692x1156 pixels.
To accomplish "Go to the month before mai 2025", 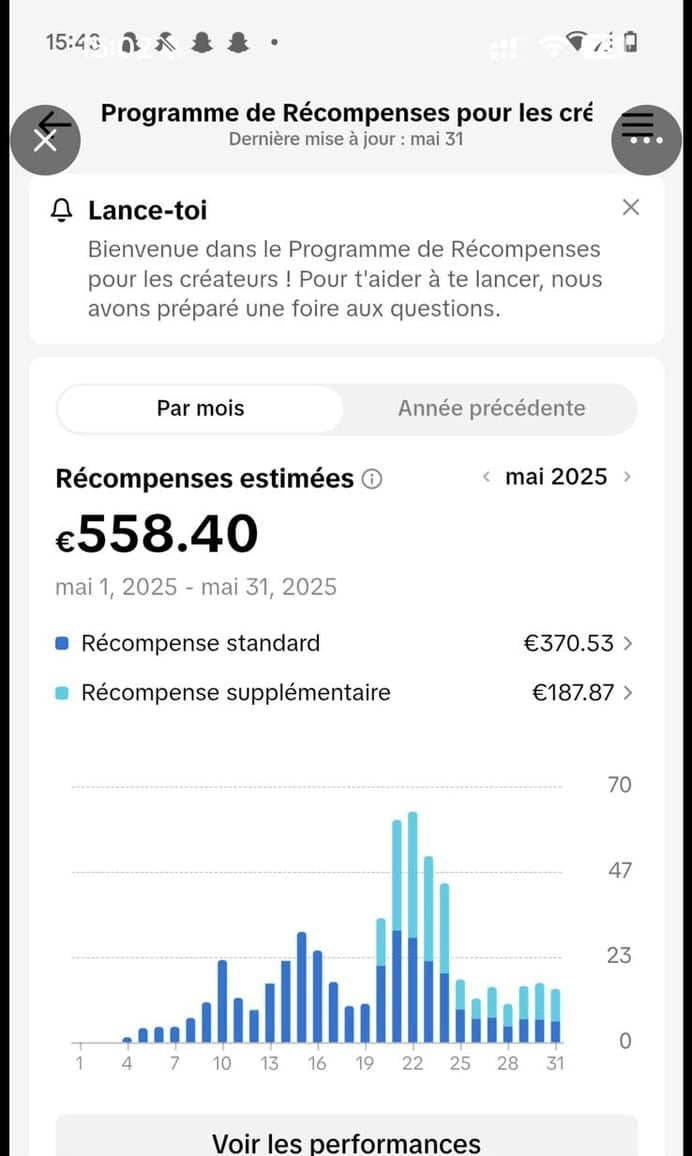I will [486, 477].
